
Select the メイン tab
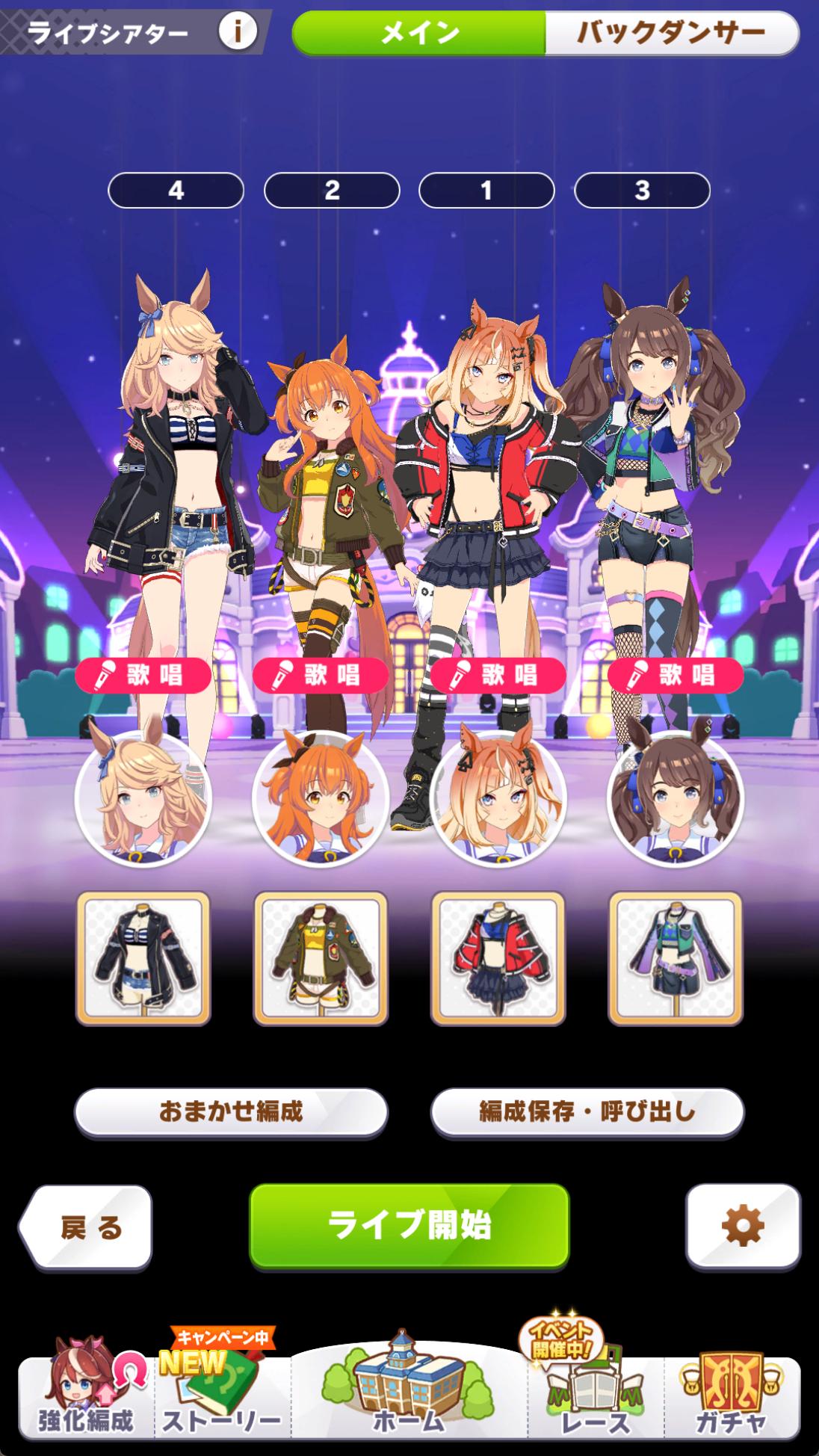pos(419,33)
